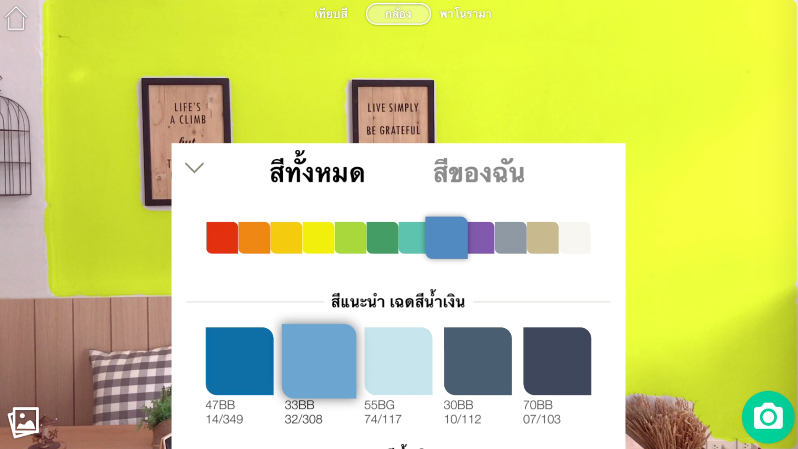This screenshot has width=798, height=449.
Task: Choose the 70BB 07/103 navy swatch
Action: [557, 361]
